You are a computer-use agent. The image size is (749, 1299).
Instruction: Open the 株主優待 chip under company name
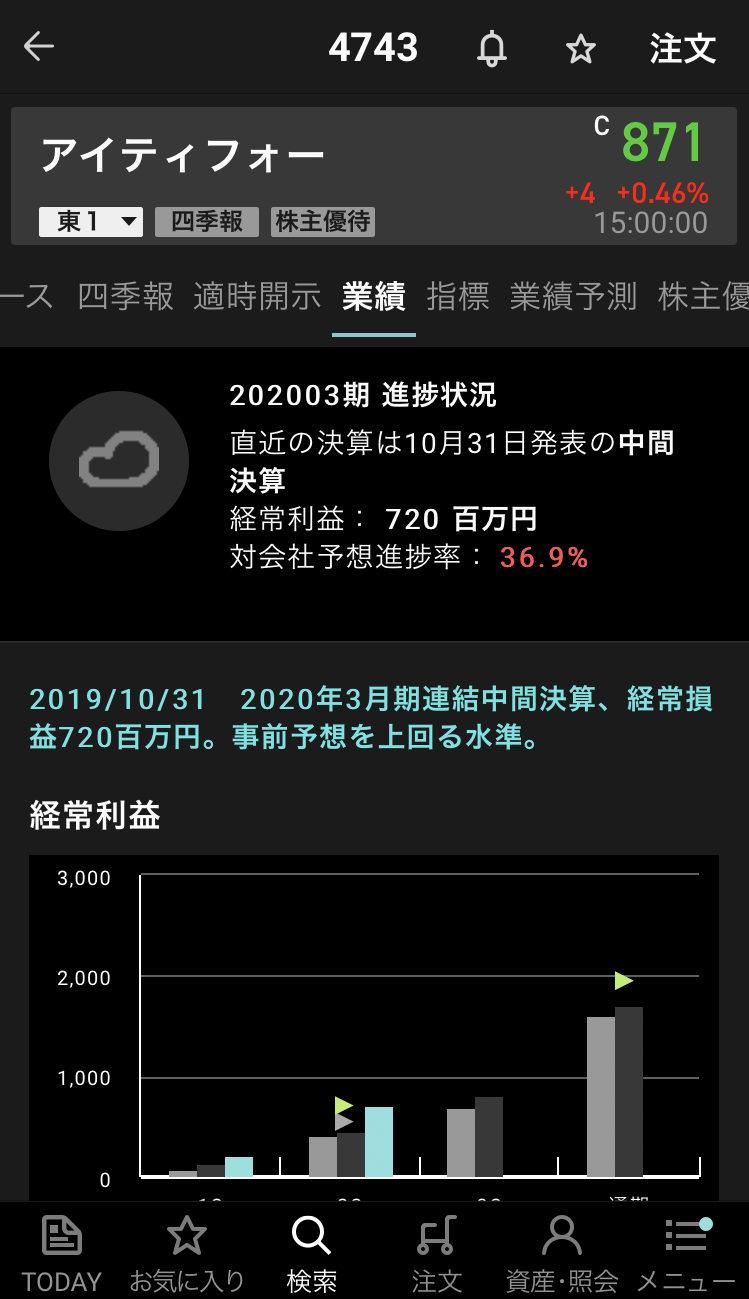(x=322, y=222)
